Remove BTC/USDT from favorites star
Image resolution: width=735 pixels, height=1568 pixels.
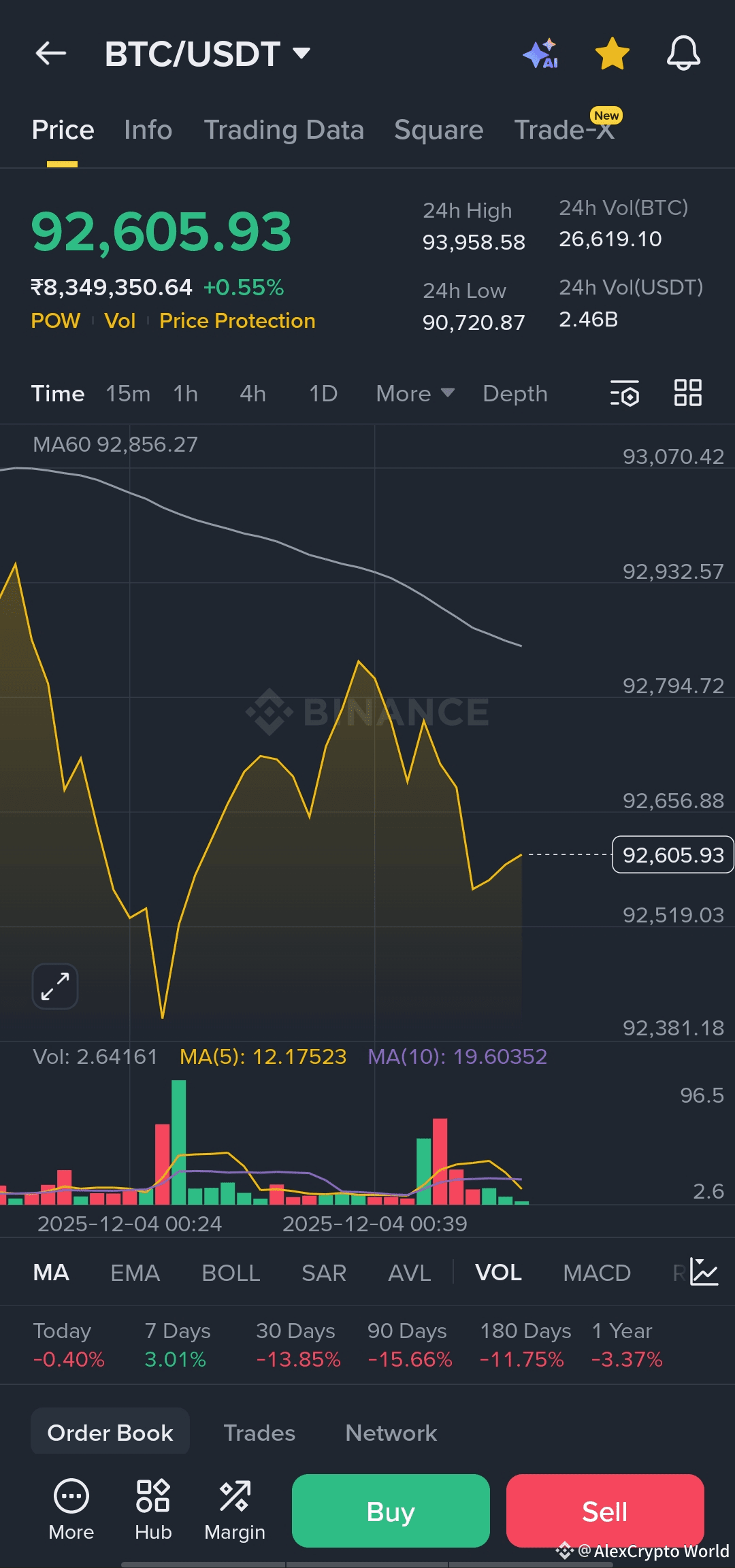pyautogui.click(x=612, y=54)
